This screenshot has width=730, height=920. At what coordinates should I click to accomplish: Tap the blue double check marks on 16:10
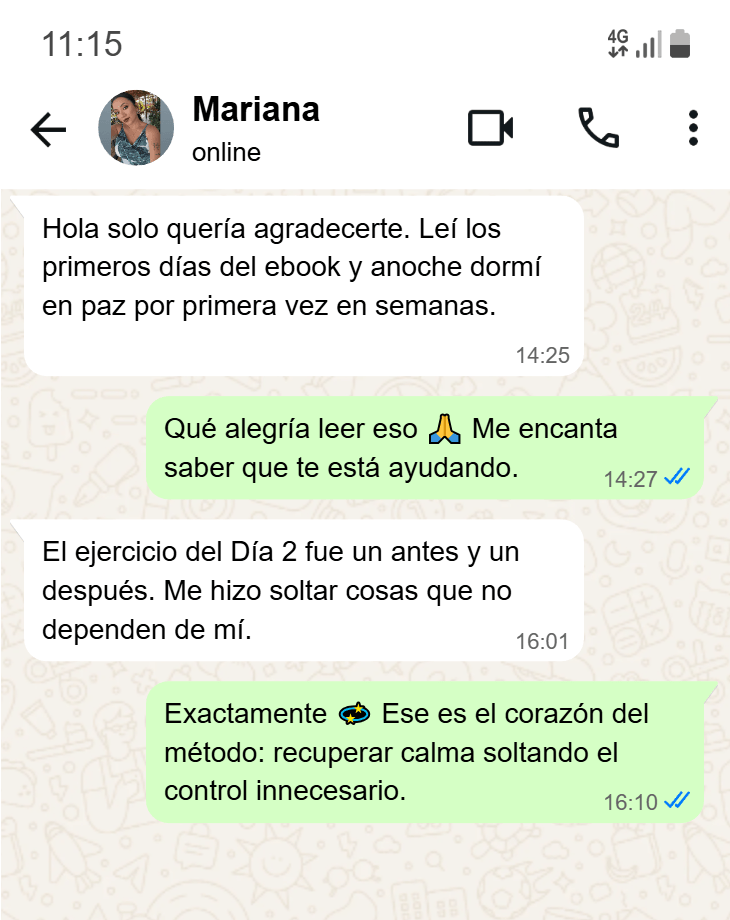678,801
